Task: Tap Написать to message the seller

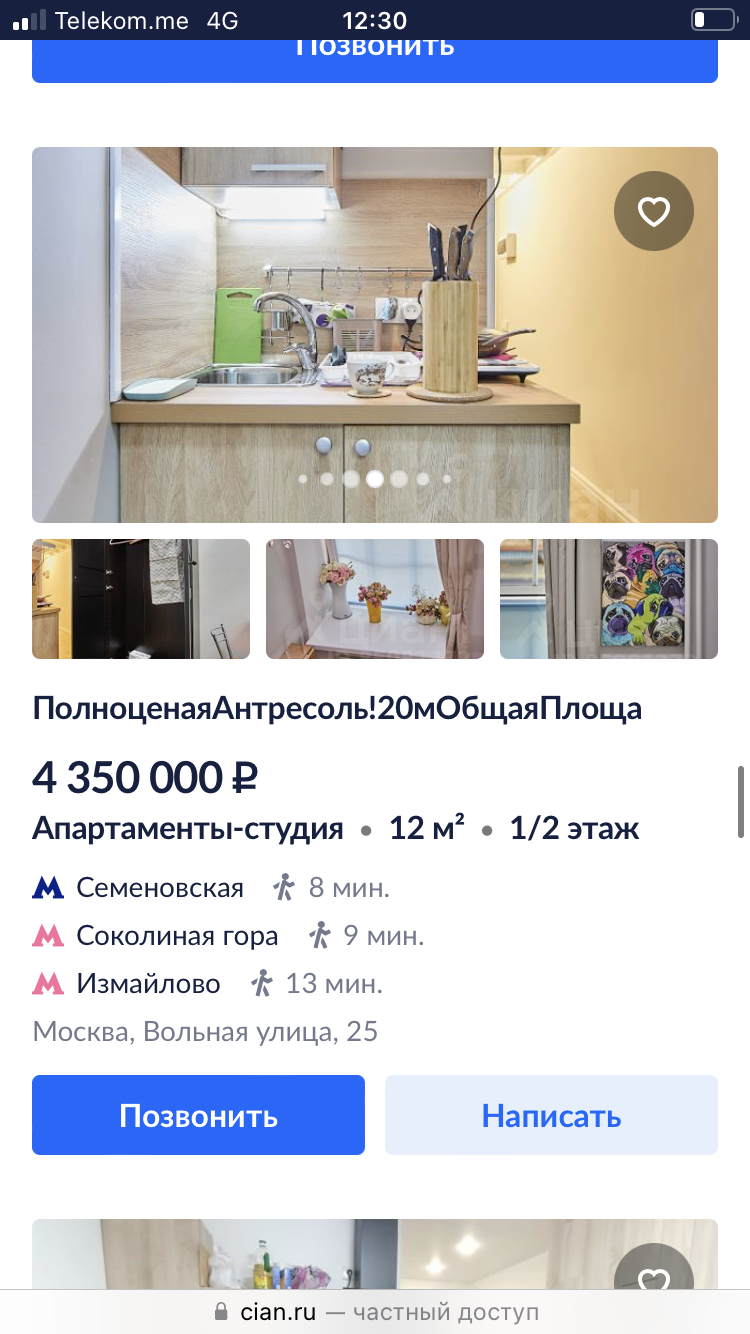Action: point(551,1115)
